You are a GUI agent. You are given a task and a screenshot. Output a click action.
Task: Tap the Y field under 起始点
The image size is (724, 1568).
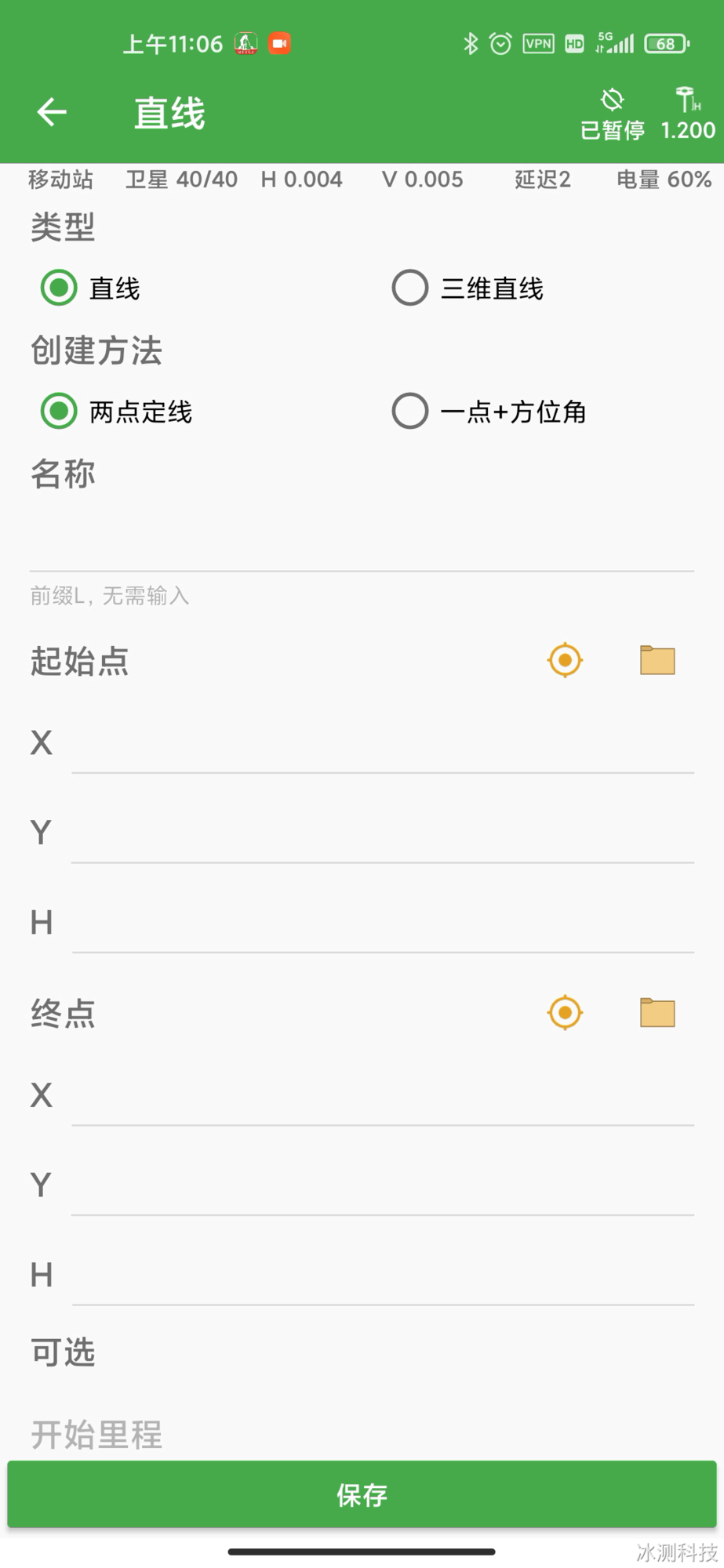point(383,833)
